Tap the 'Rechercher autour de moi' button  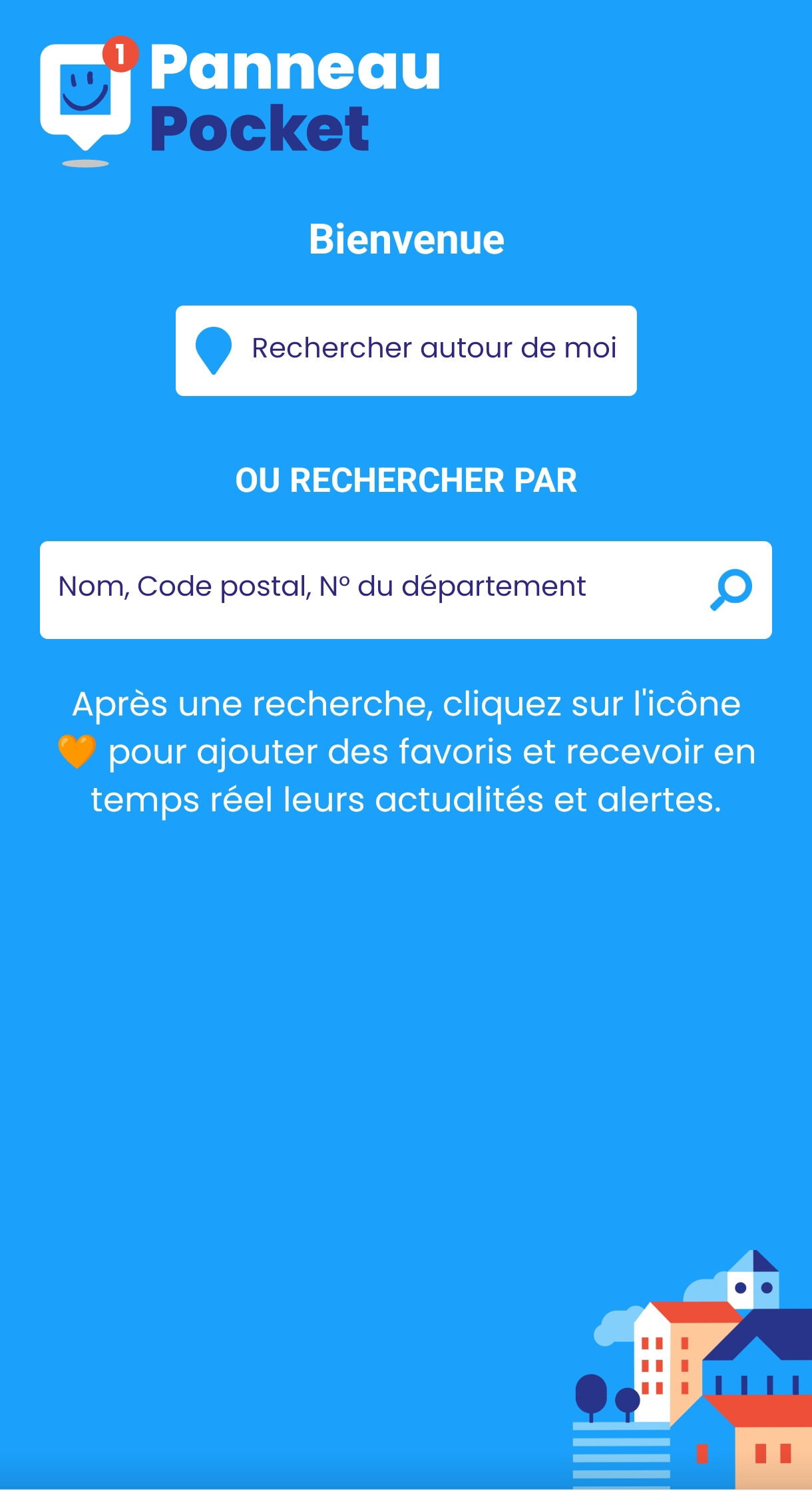click(x=406, y=350)
